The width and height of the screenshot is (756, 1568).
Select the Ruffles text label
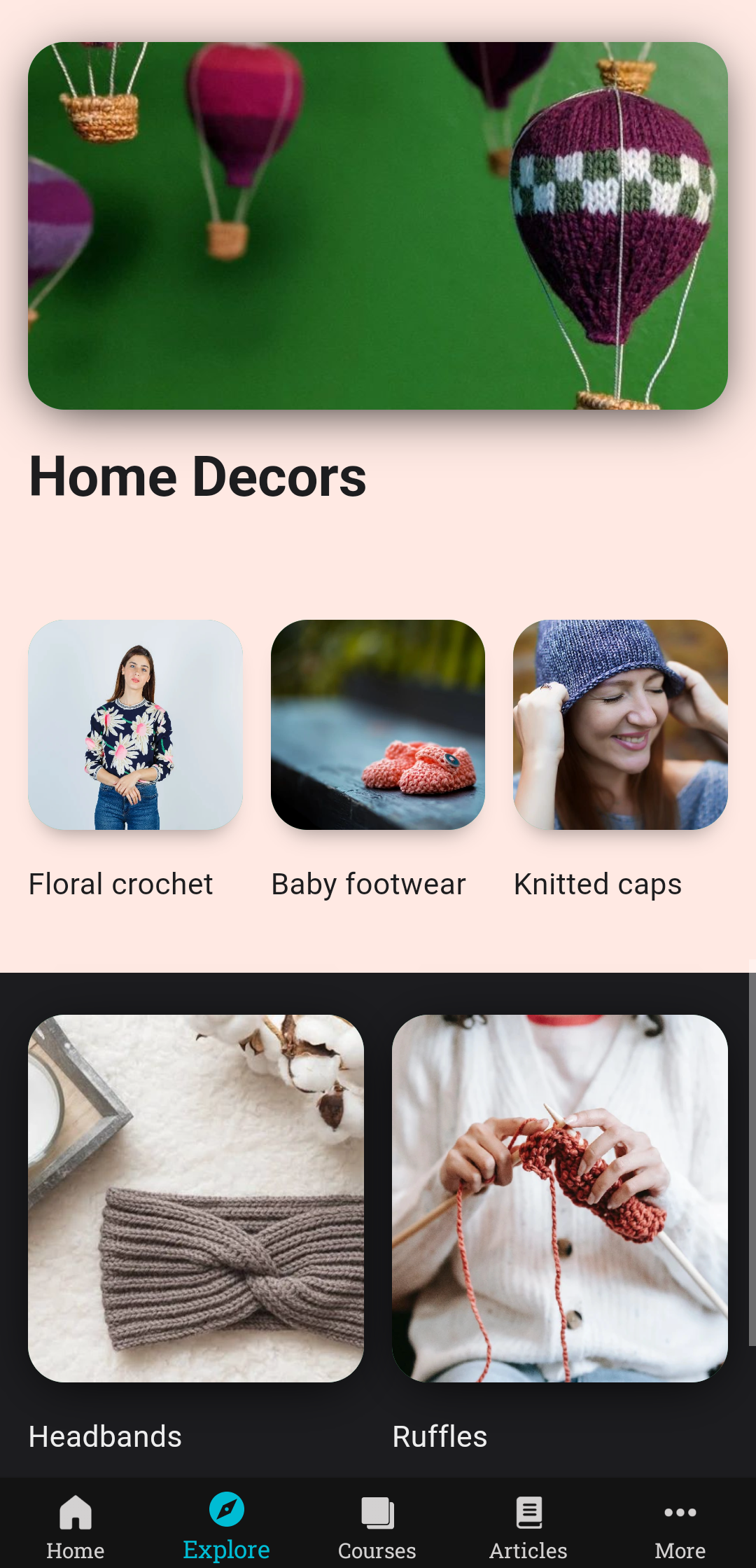[x=440, y=1435]
